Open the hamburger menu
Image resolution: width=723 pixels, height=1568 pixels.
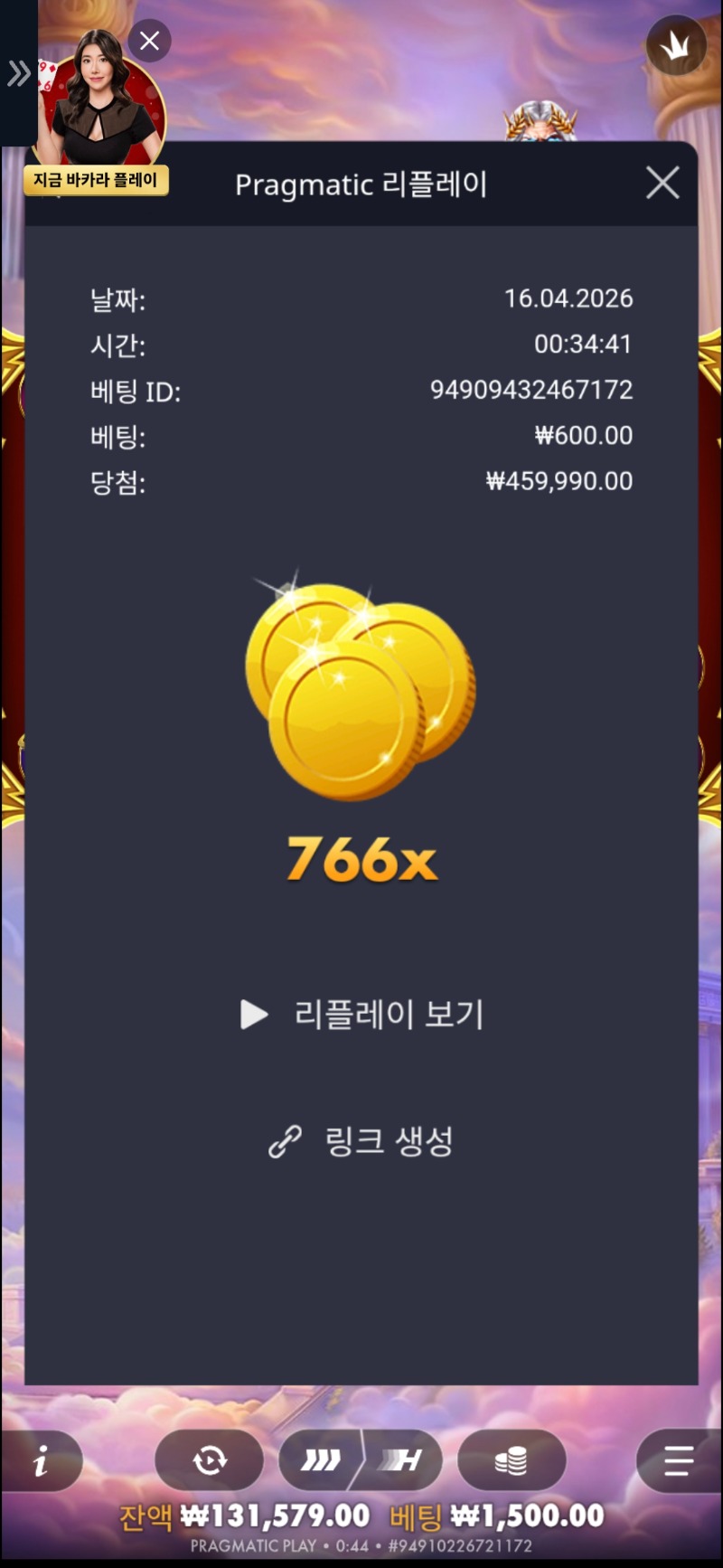(678, 1460)
